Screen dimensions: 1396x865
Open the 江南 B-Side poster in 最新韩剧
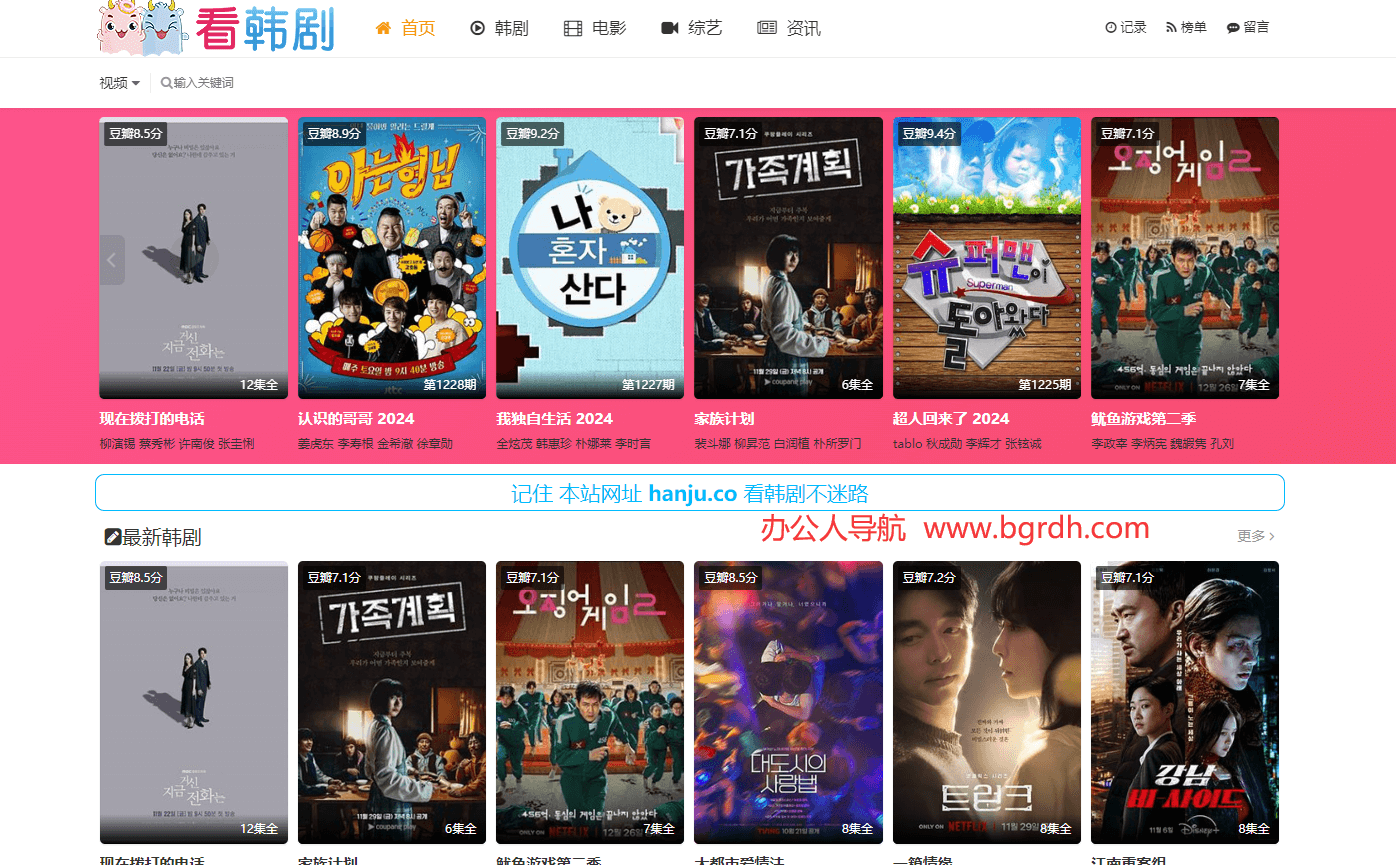point(1184,702)
